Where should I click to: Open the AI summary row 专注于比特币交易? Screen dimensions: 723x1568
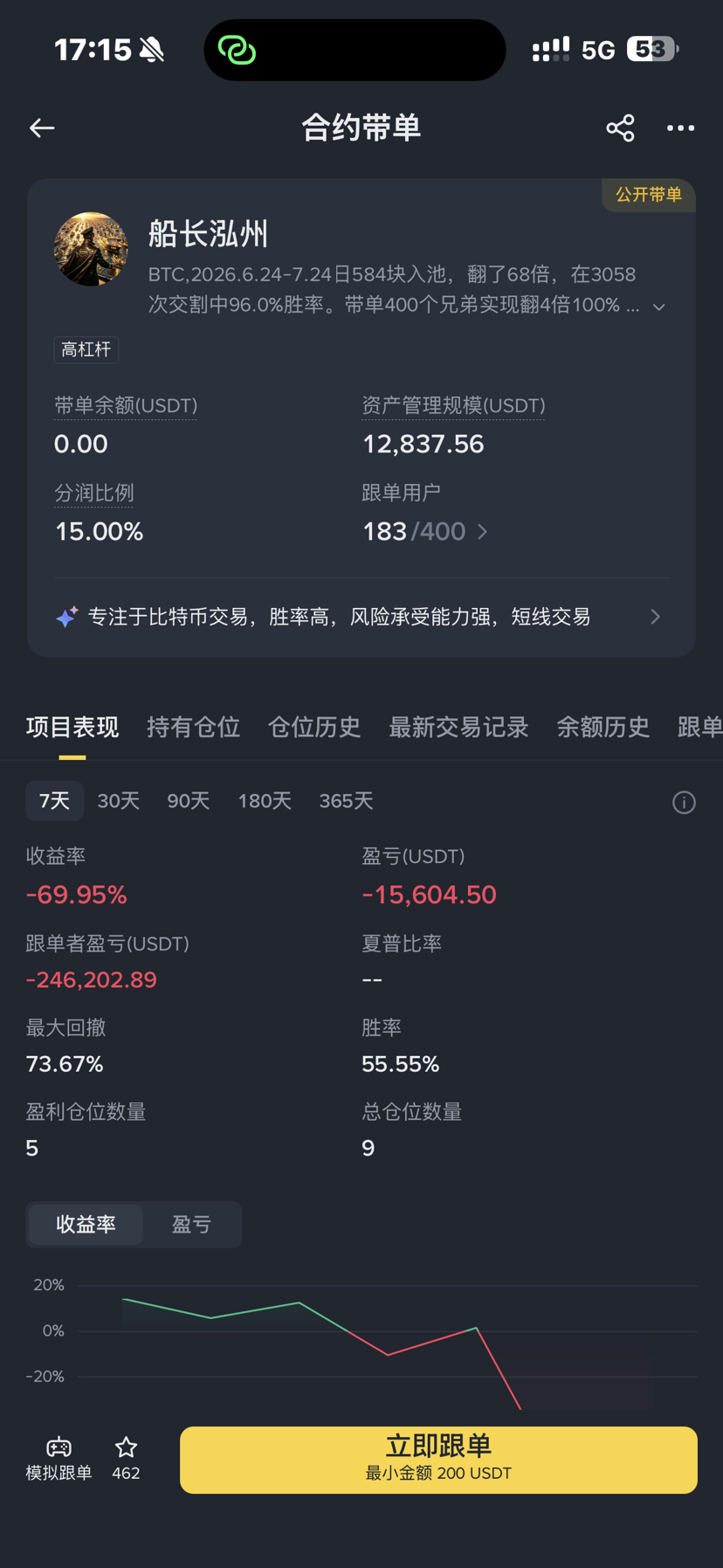click(361, 617)
